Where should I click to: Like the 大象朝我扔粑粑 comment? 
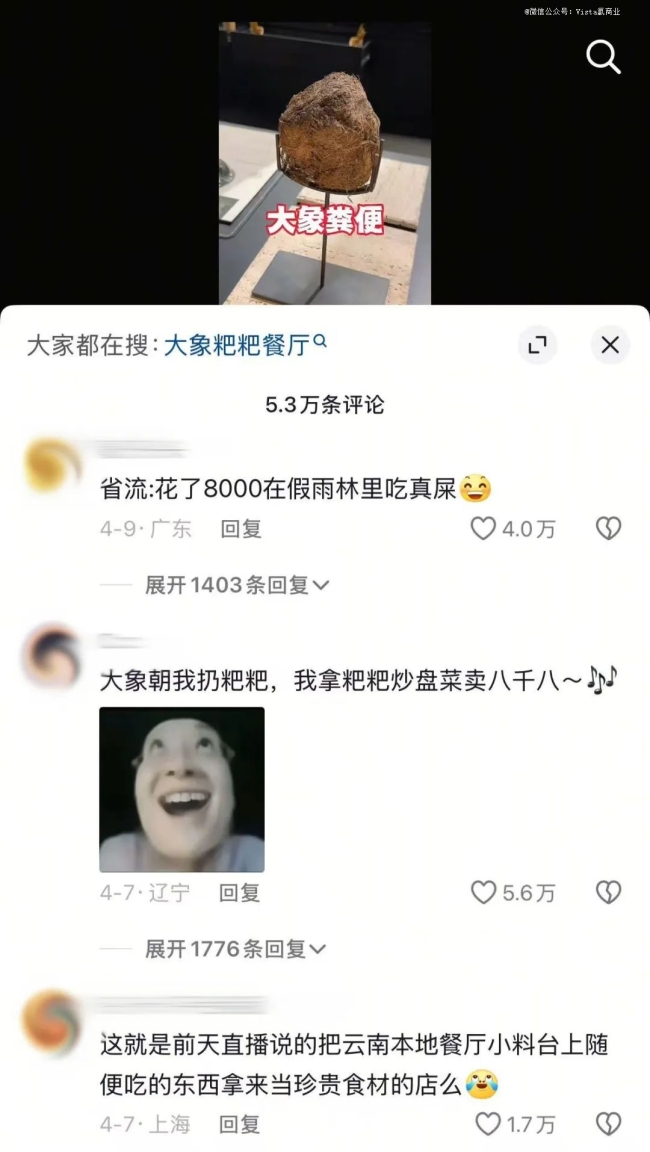484,892
